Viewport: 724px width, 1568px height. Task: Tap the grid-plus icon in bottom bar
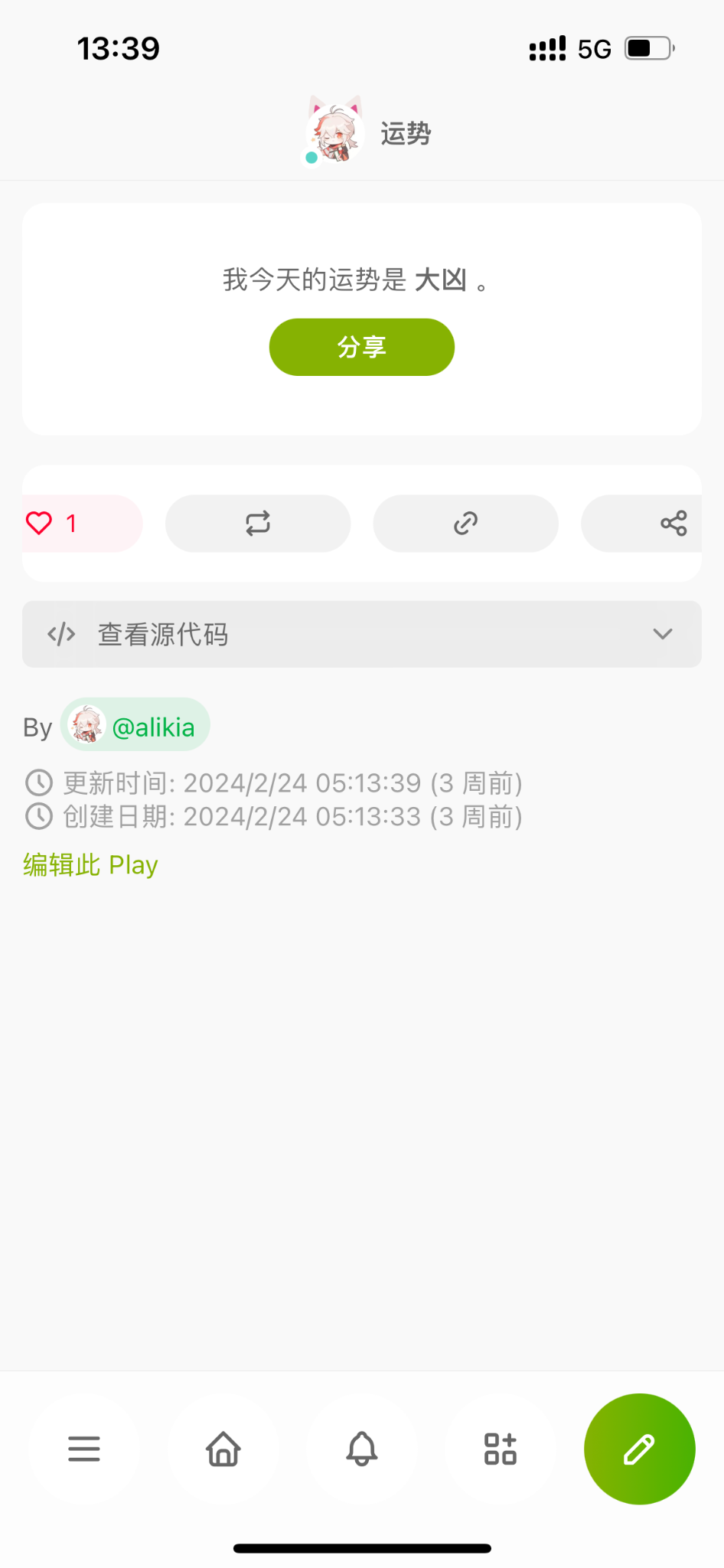click(501, 1449)
